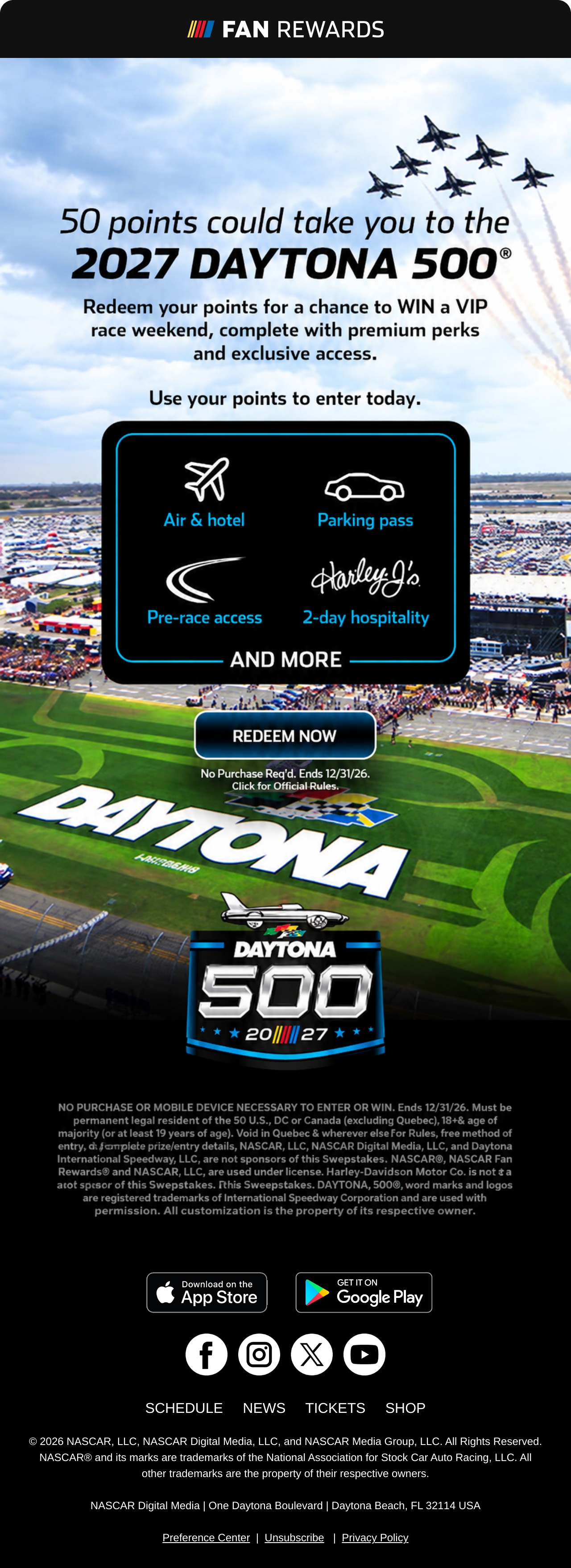Open the Instagram icon

click(x=259, y=1355)
